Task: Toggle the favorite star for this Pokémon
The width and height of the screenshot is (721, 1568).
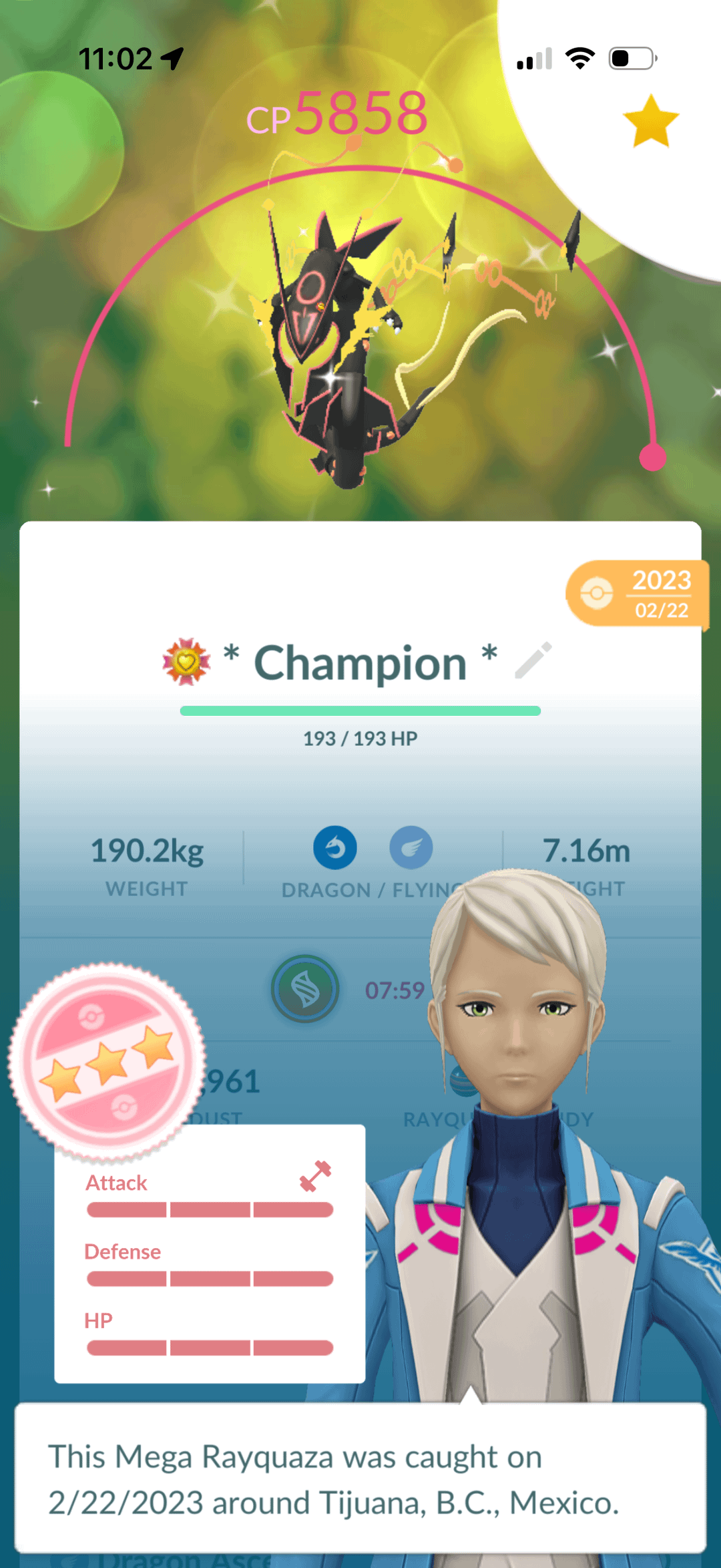Action: click(650, 122)
